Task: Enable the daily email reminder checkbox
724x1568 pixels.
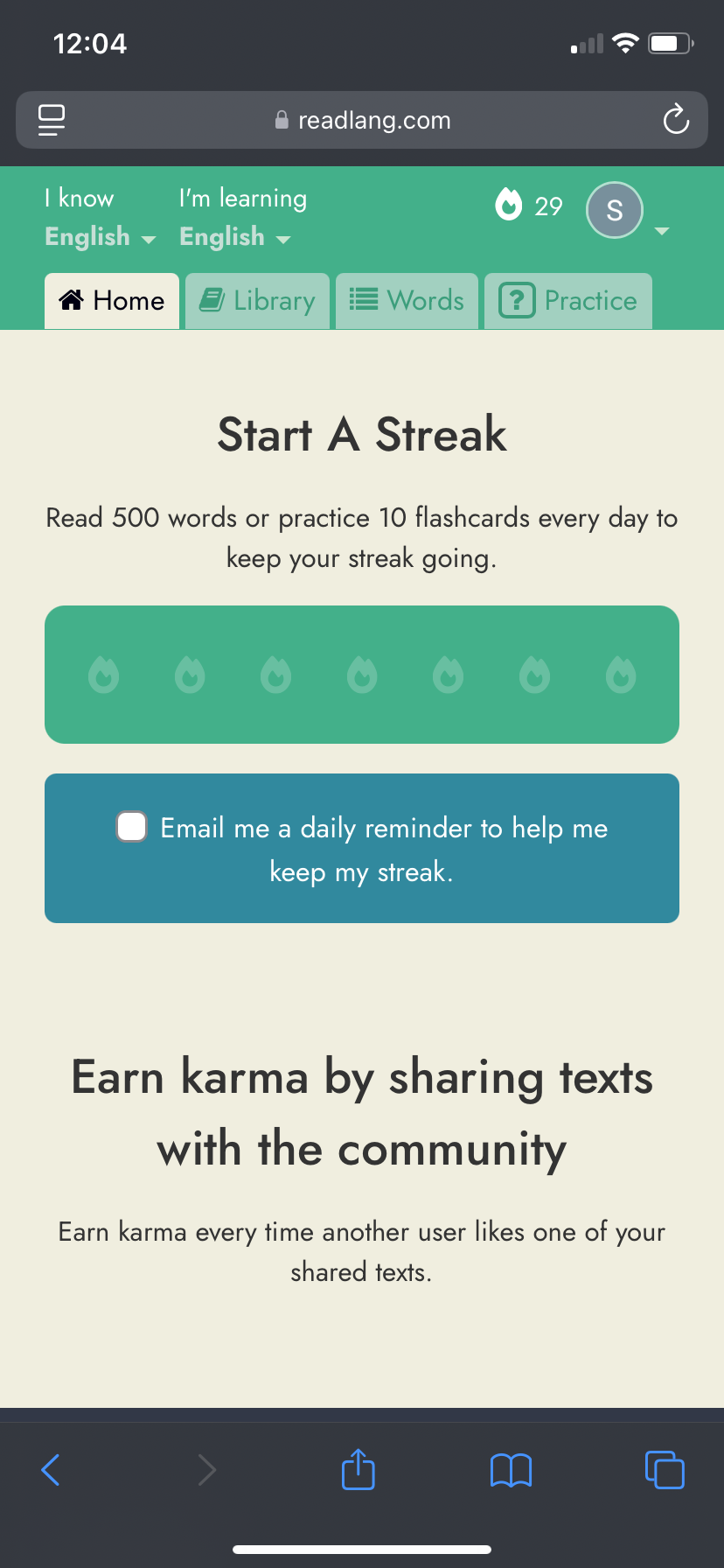Action: point(132,826)
